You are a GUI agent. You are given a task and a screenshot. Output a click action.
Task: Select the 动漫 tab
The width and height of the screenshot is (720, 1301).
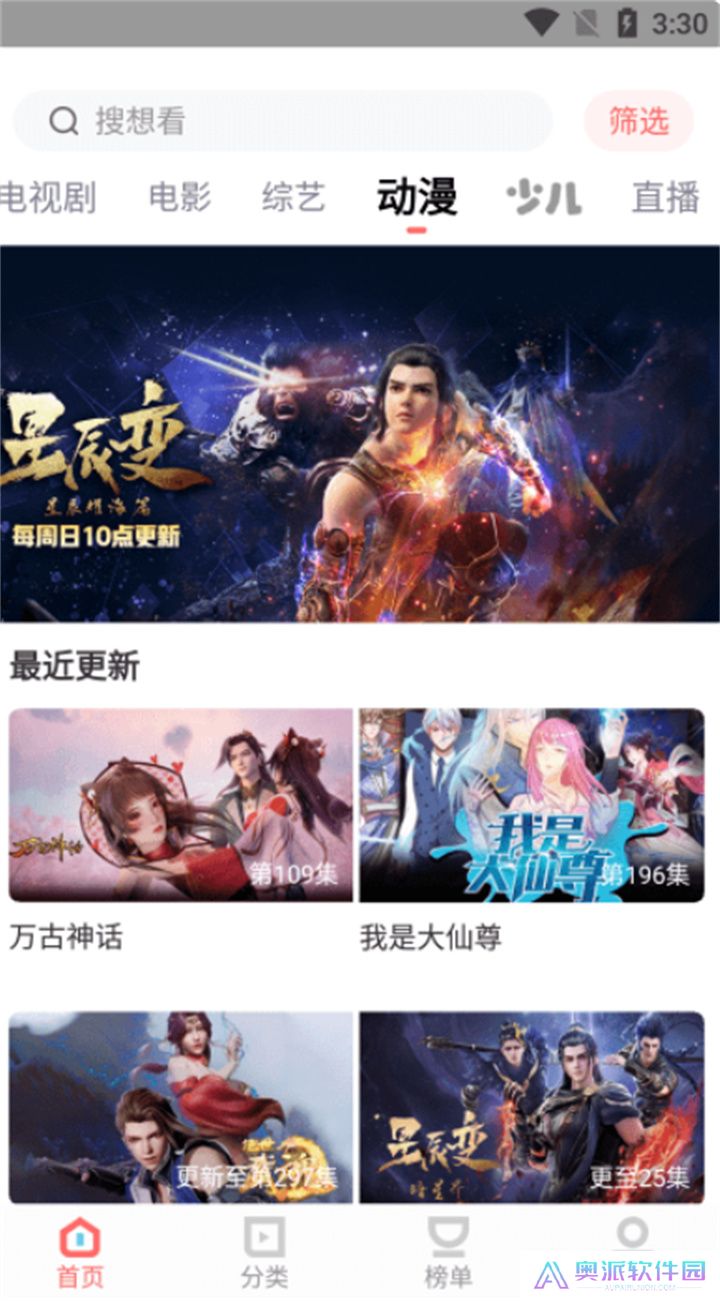click(417, 197)
